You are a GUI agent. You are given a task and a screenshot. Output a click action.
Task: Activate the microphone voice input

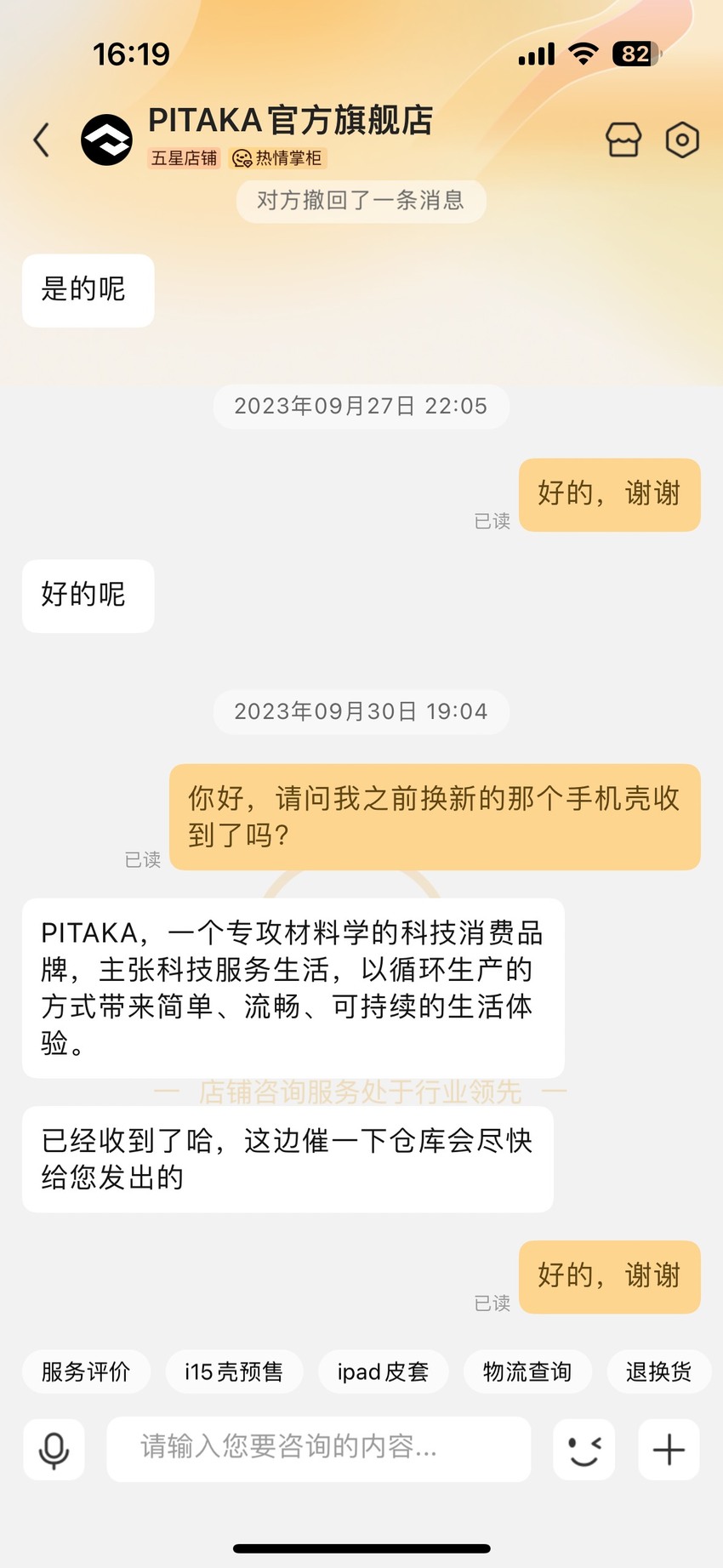tap(54, 1450)
